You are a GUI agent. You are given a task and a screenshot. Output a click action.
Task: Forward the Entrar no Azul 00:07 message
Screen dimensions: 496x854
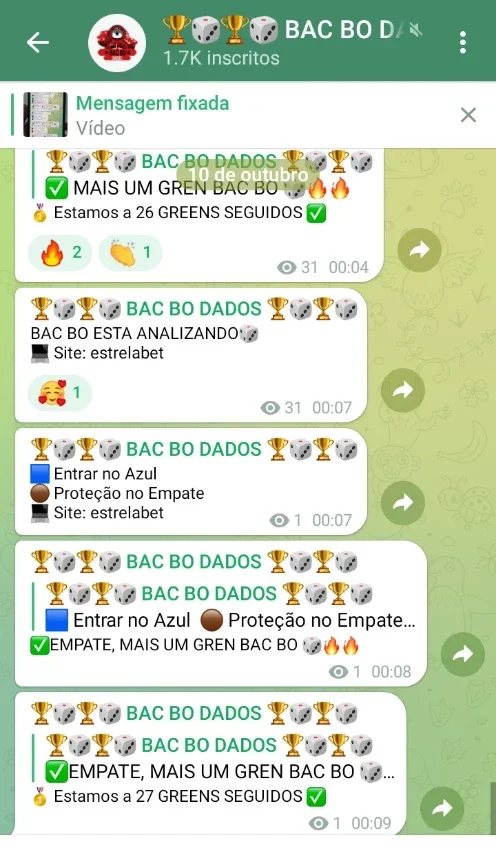[403, 503]
